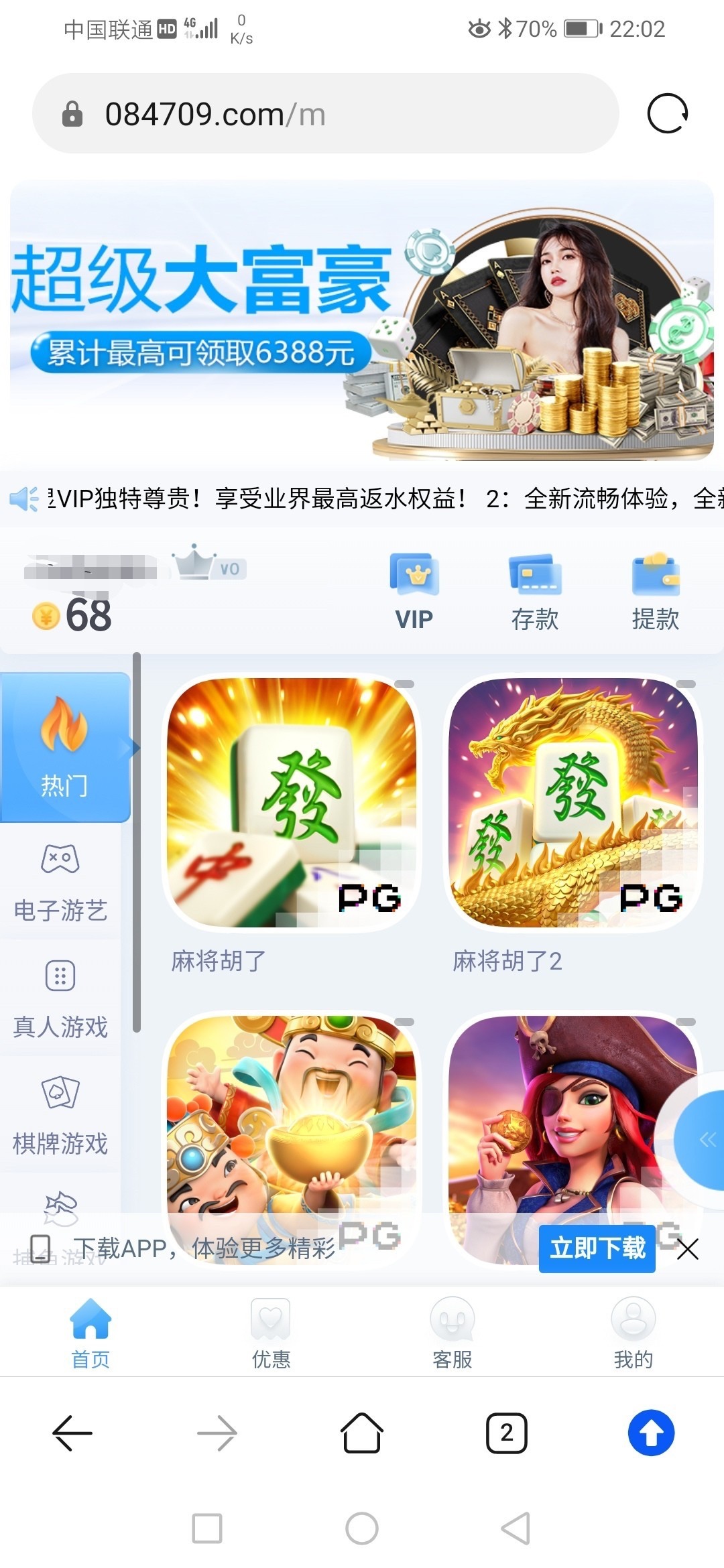Reload the page with the refresh icon
Screen dimensions: 724x1568
point(667,114)
